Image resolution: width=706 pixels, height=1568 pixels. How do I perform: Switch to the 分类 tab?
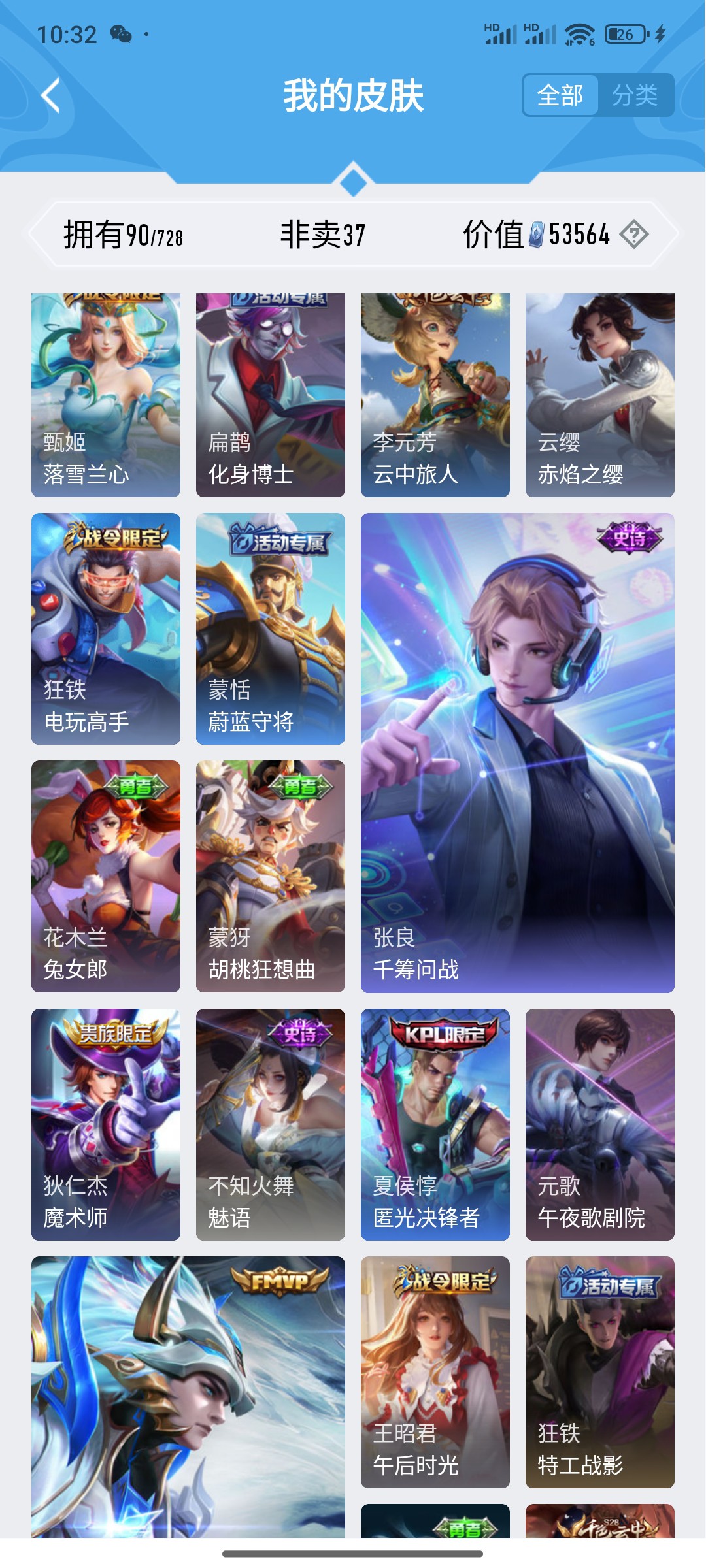pyautogui.click(x=634, y=95)
